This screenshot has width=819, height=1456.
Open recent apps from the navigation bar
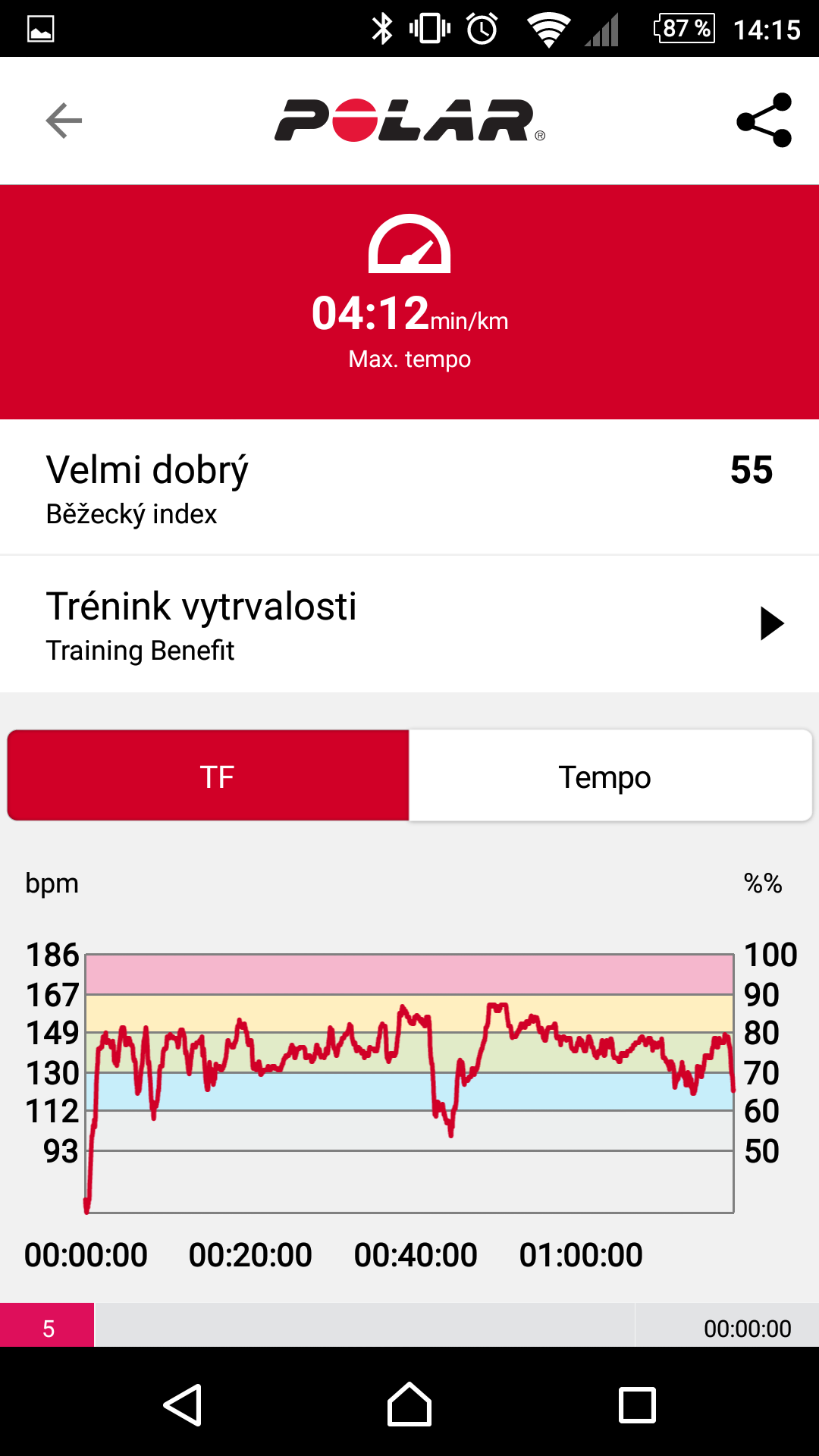click(x=637, y=1404)
